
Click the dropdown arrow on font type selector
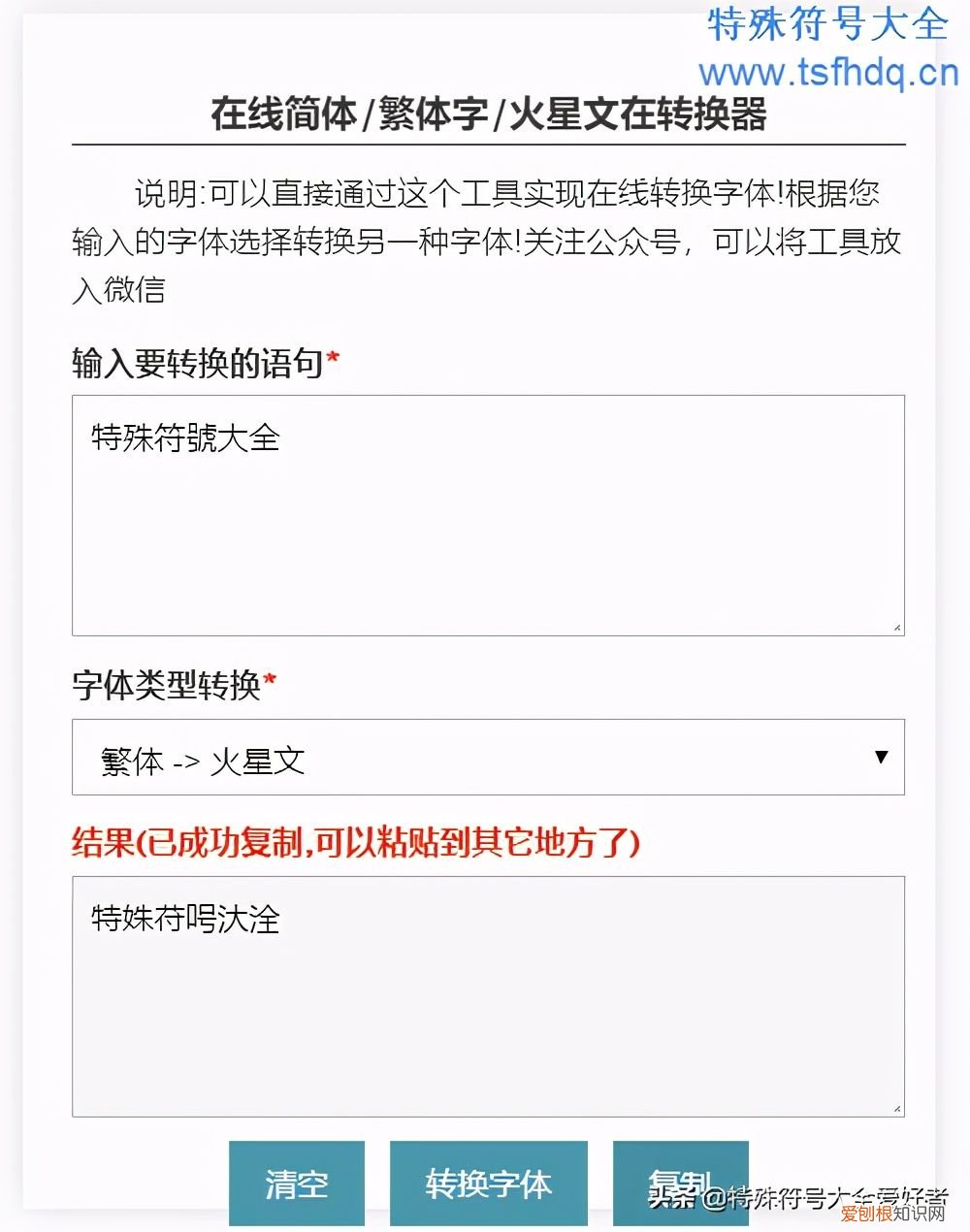[880, 755]
